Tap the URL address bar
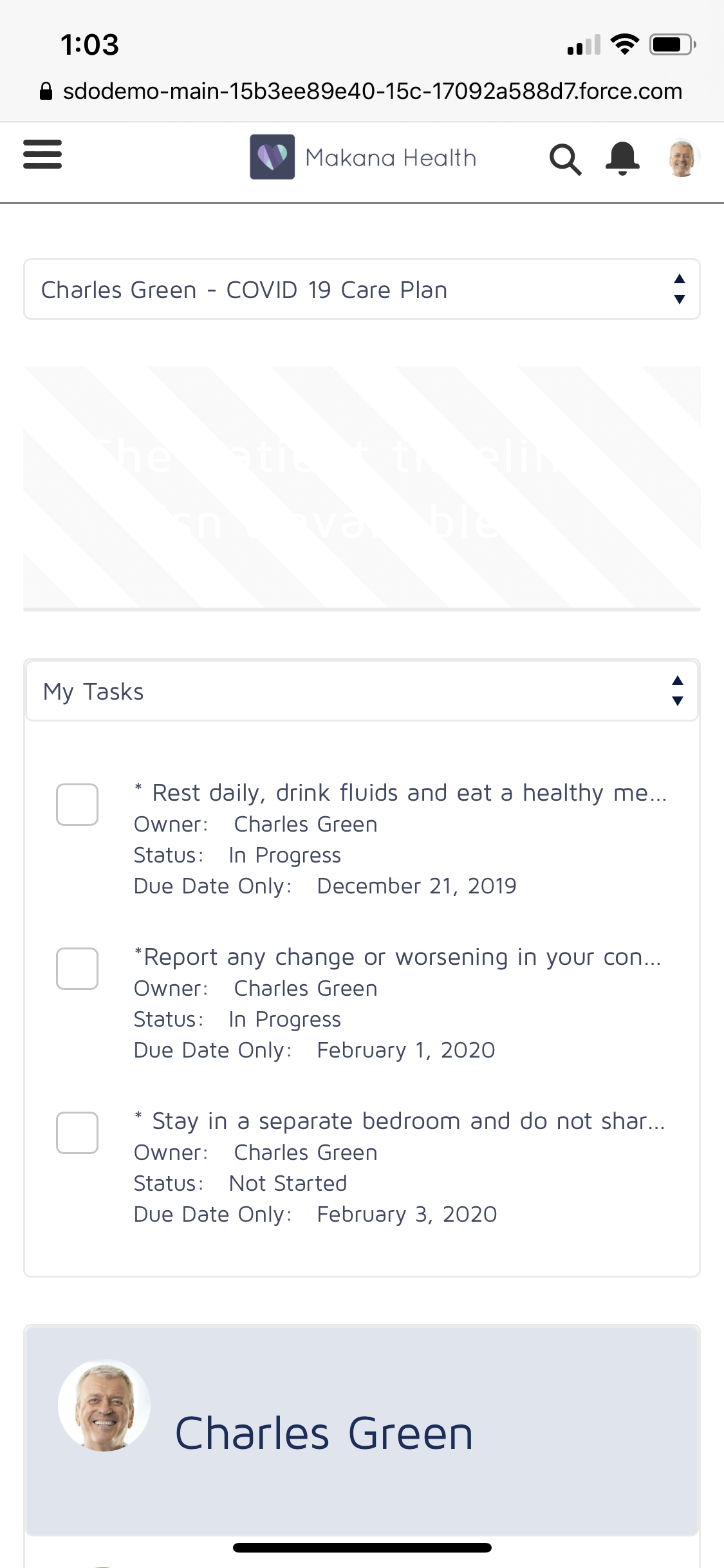 pyautogui.click(x=362, y=91)
